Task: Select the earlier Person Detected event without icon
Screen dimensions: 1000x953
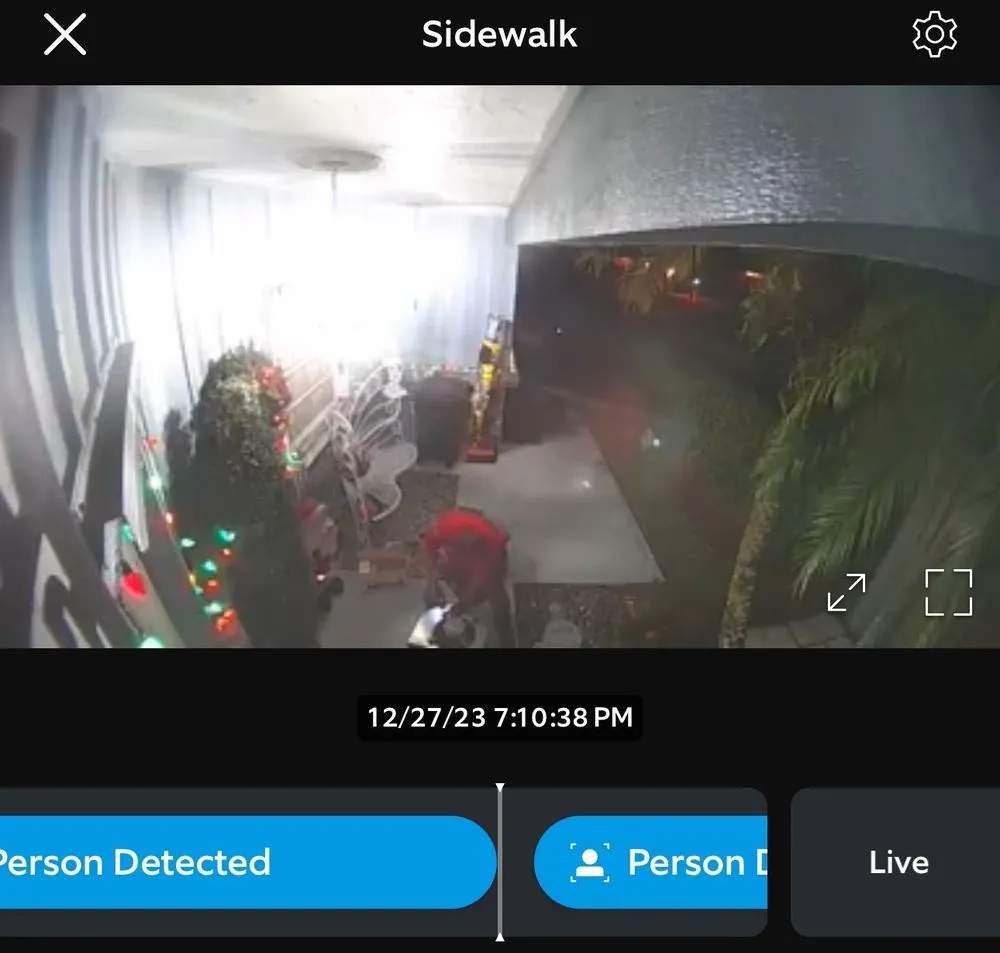Action: pyautogui.click(x=240, y=862)
